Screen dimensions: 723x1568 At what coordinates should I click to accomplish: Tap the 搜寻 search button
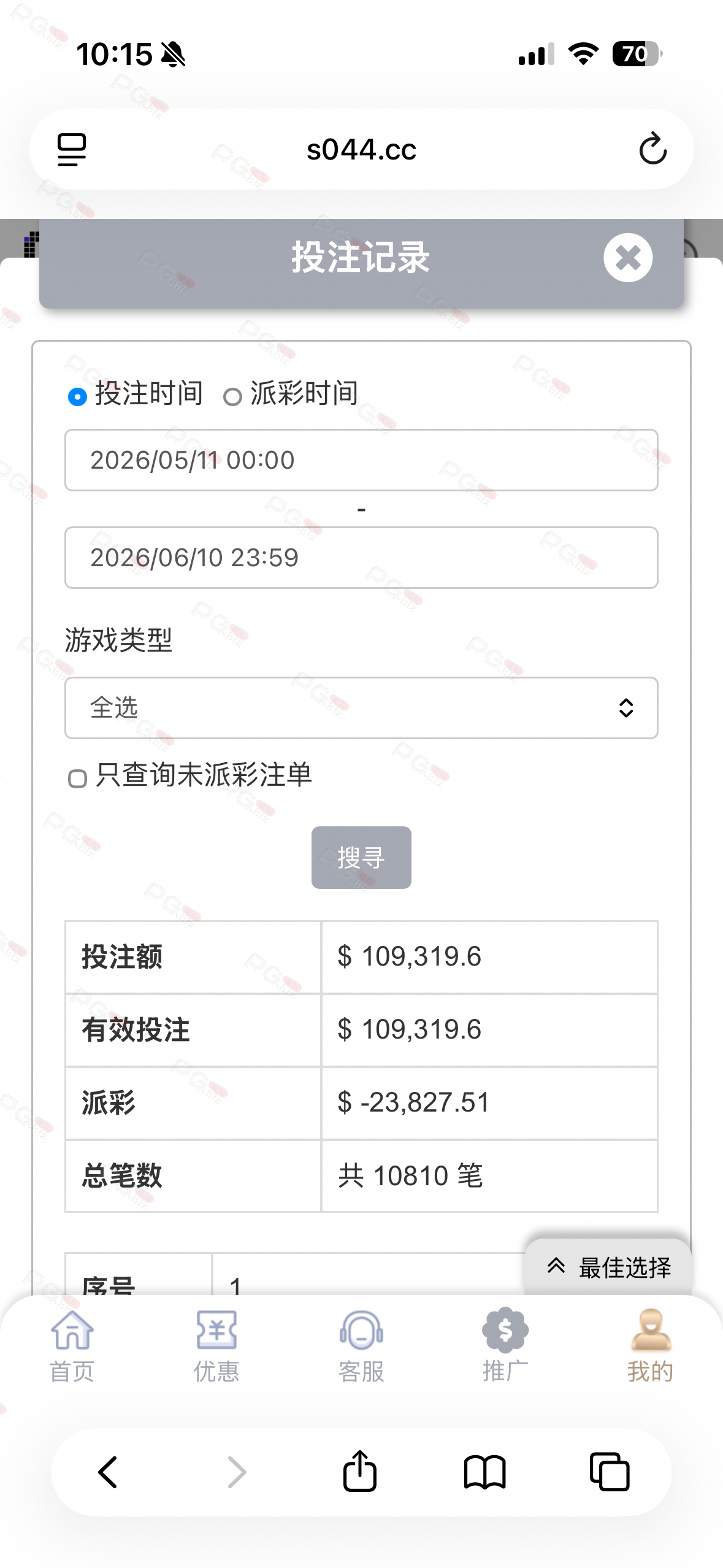pyautogui.click(x=361, y=858)
